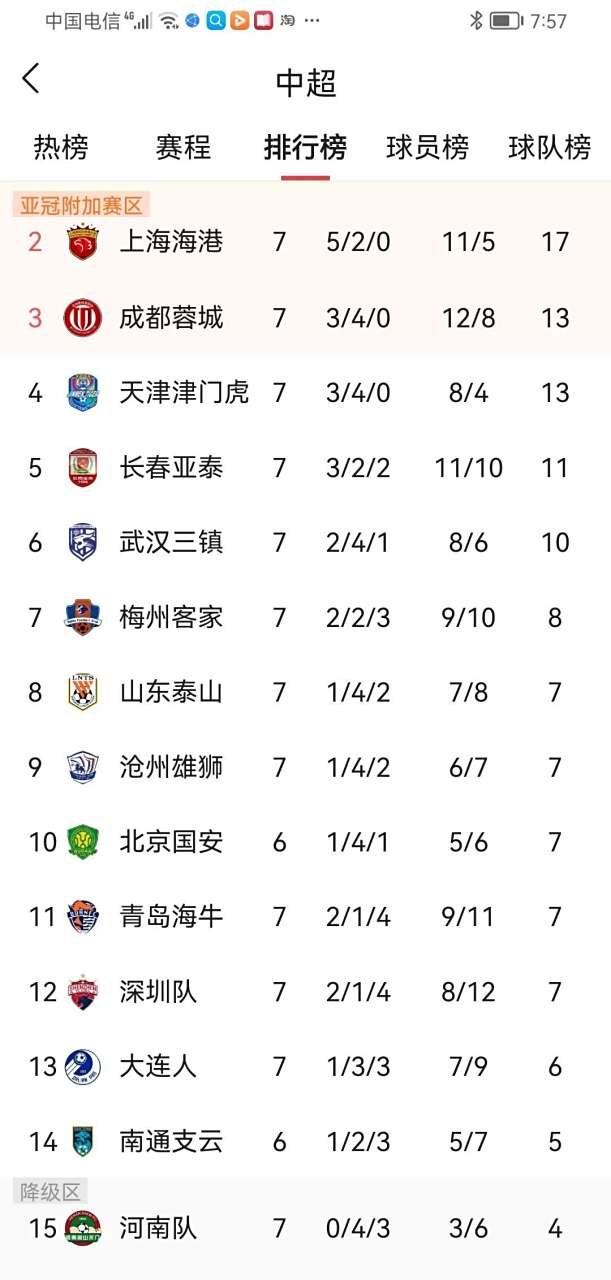Open the 球员榜 tab
The width and height of the screenshot is (611, 1280).
tap(427, 148)
